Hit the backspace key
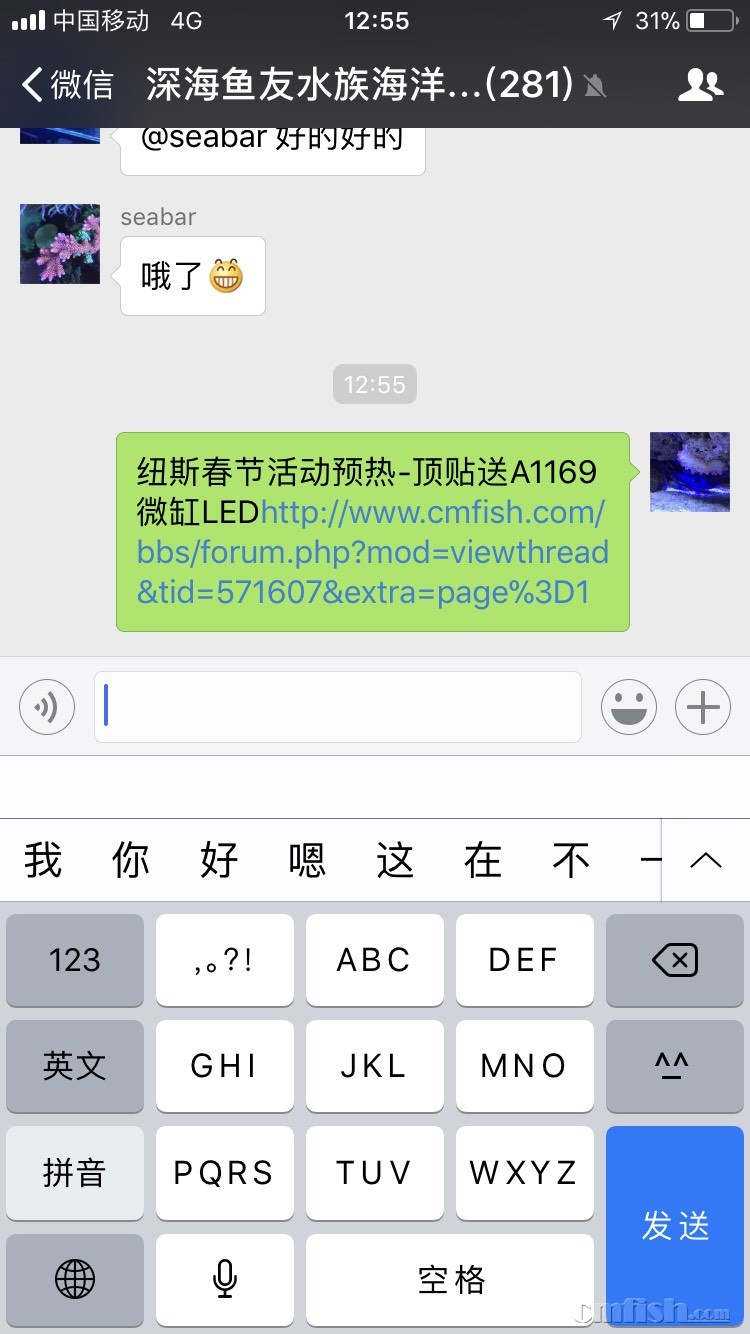The image size is (750, 1334). click(x=675, y=961)
